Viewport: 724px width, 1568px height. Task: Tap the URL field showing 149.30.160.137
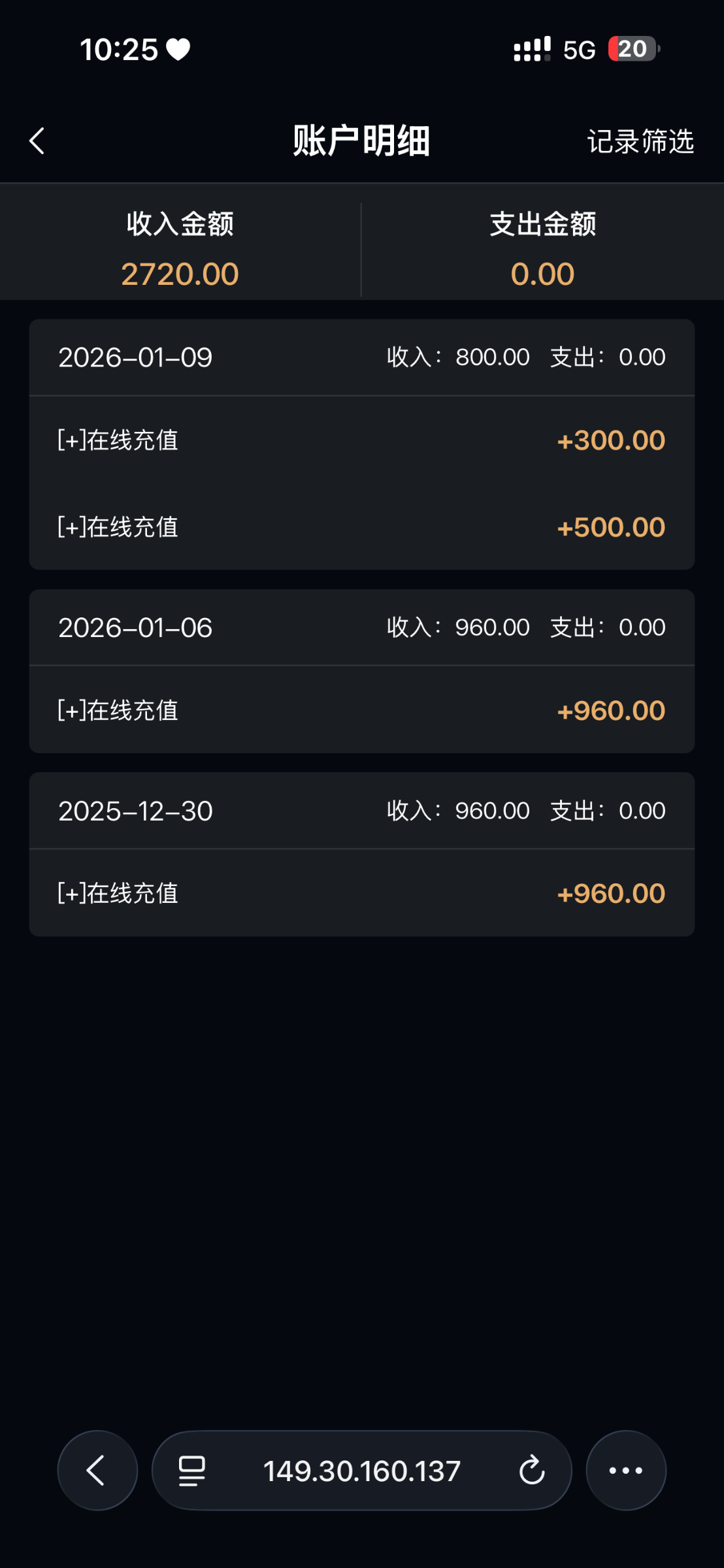(x=362, y=1470)
